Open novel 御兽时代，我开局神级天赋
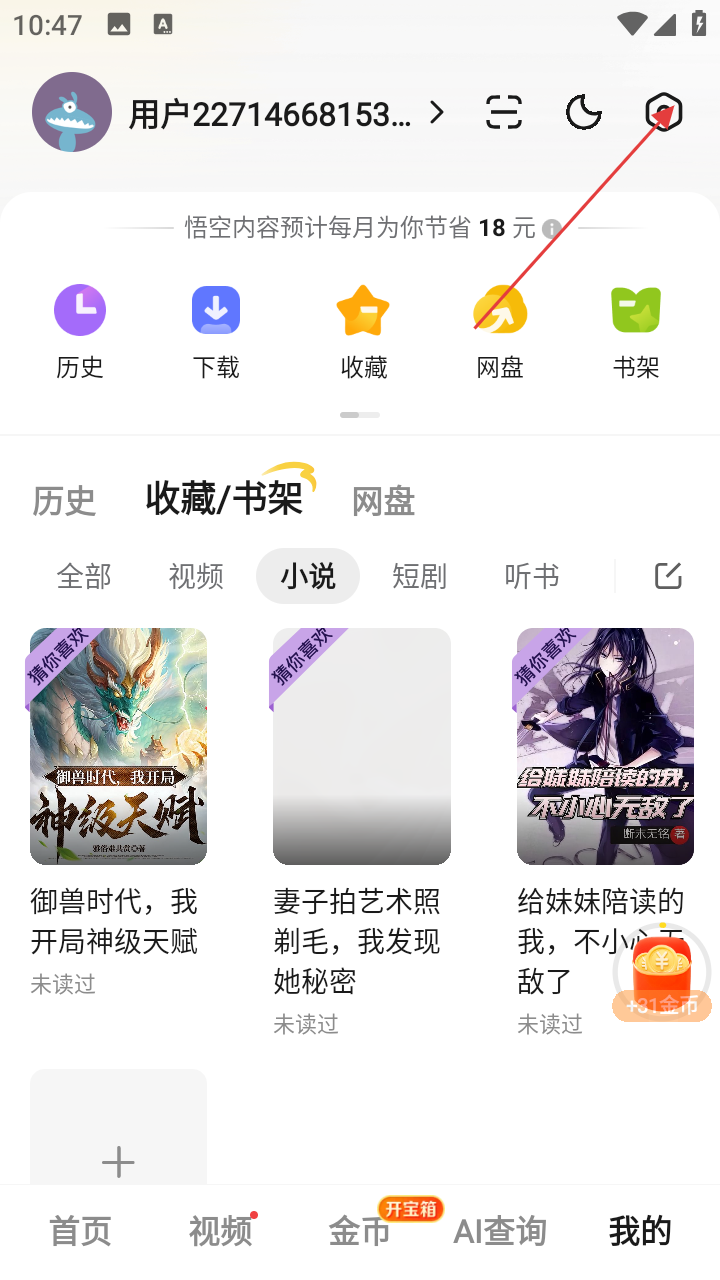This screenshot has height=1280, width=720. [118, 746]
